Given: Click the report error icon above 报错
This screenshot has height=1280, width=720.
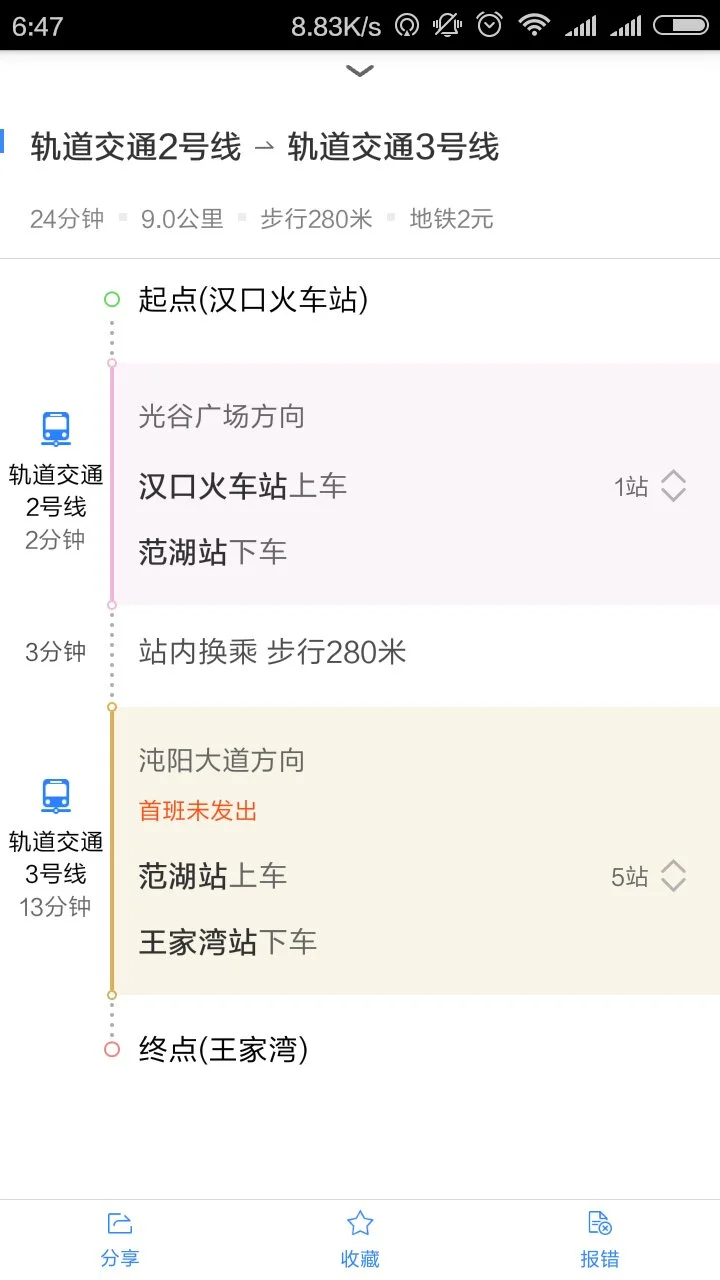Looking at the screenshot, I should 599,1222.
